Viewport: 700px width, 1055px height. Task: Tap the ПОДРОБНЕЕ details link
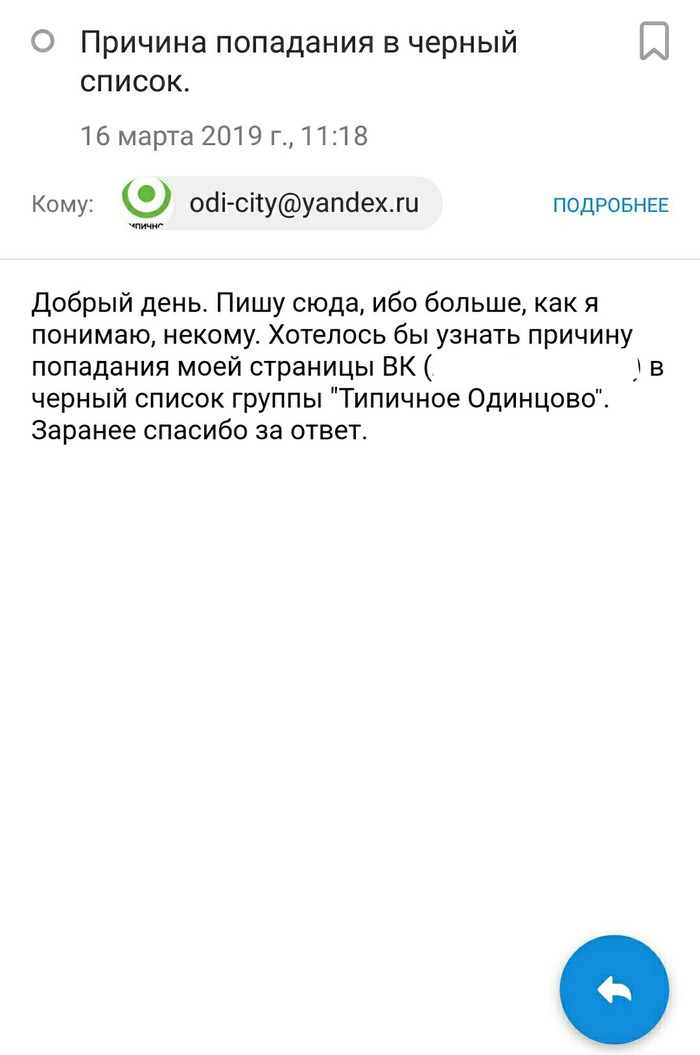pos(610,206)
